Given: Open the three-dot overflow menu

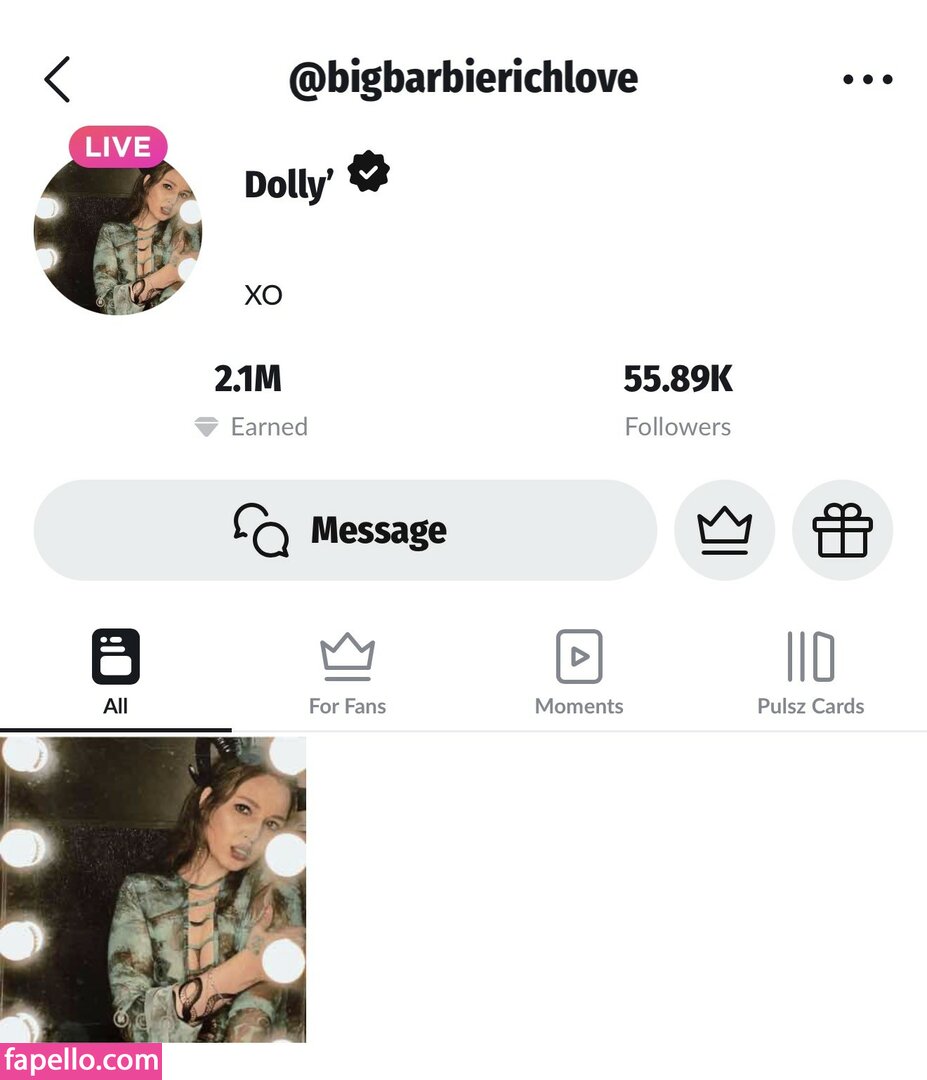Looking at the screenshot, I should tap(867, 80).
